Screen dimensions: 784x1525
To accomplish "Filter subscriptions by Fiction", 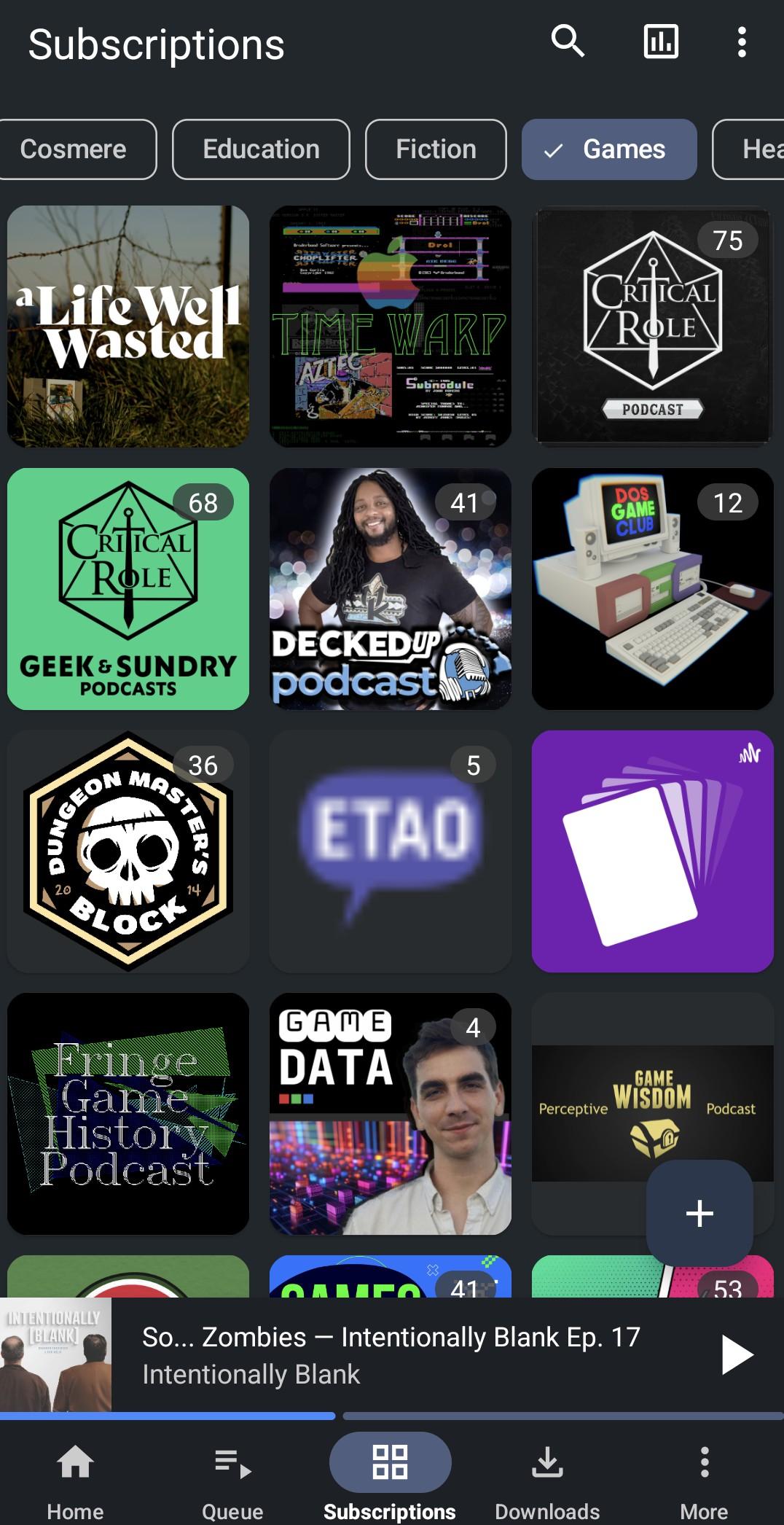I will (436, 149).
